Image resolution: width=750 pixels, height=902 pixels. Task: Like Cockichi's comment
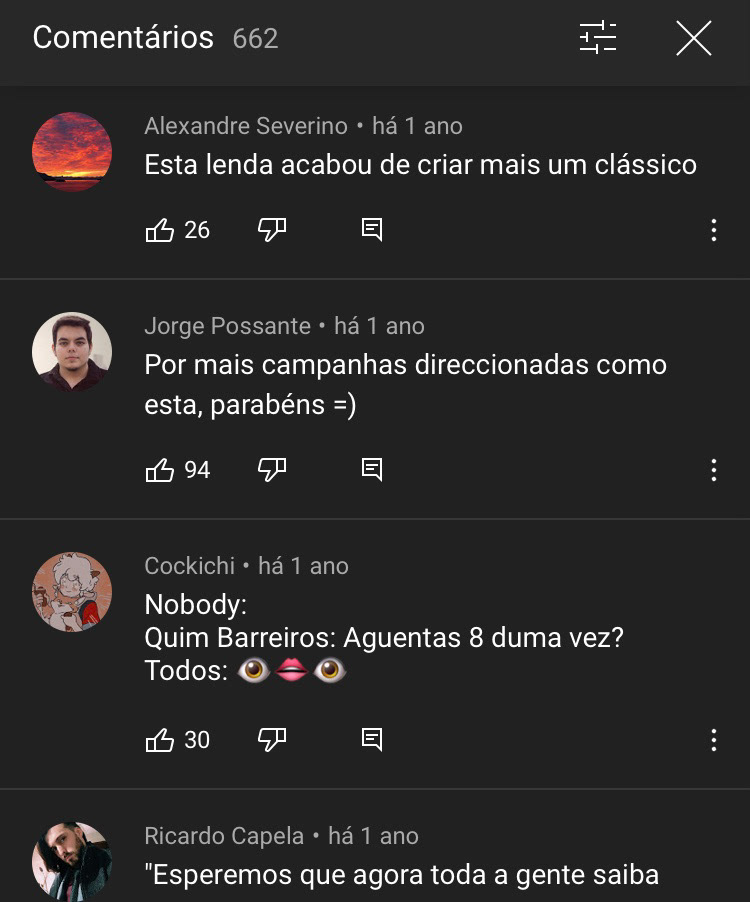click(x=160, y=740)
